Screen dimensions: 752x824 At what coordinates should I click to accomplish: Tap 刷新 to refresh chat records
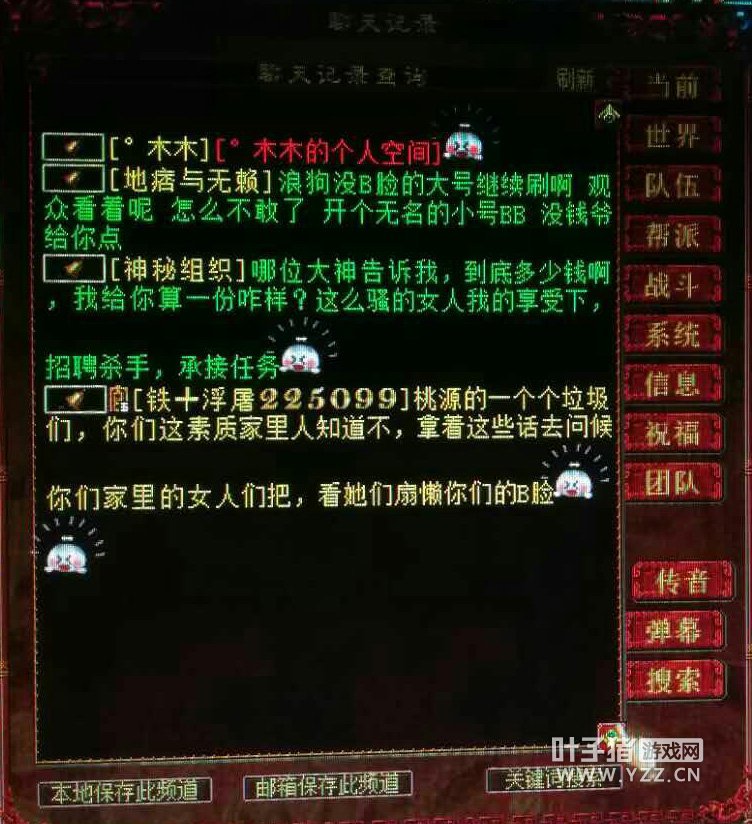(x=575, y=79)
